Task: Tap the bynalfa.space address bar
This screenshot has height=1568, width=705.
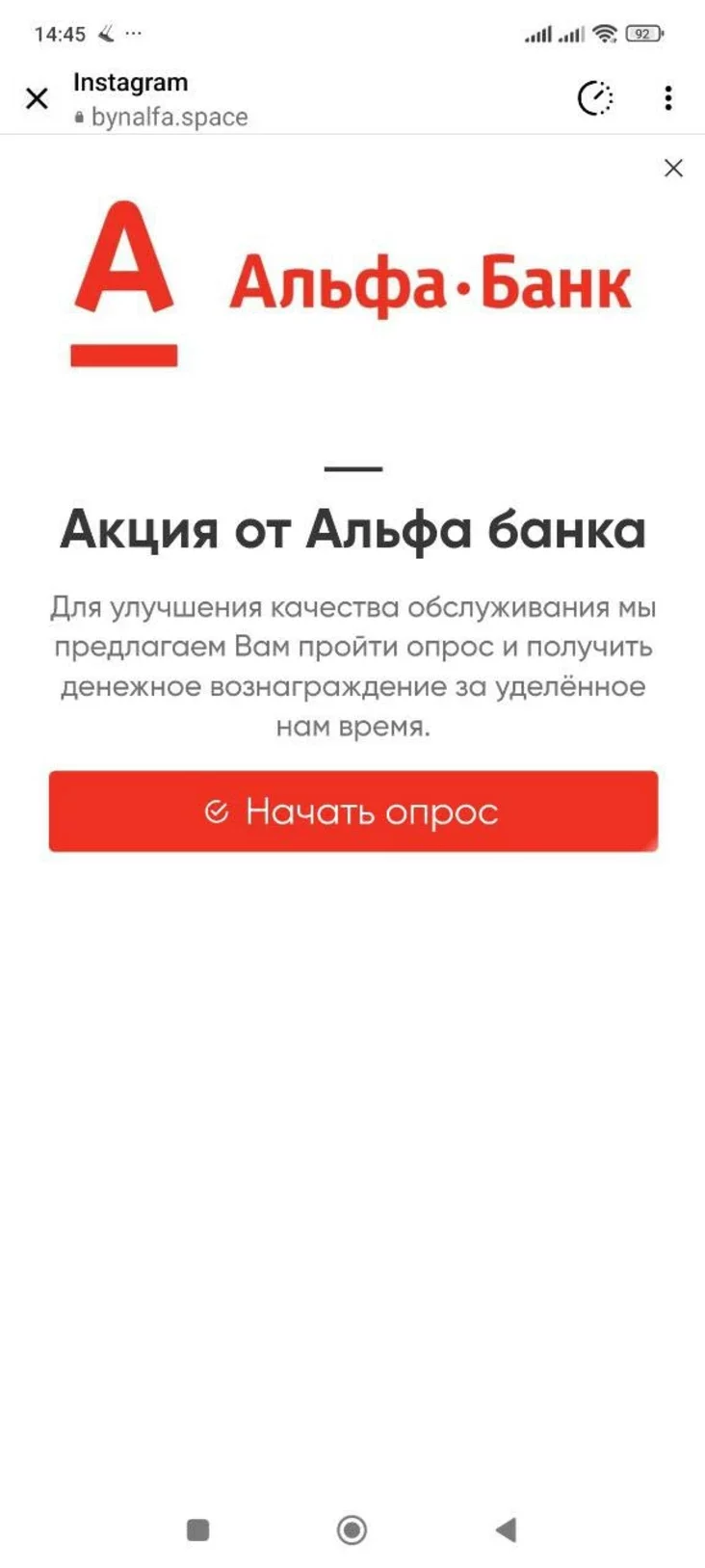Action: point(169,118)
